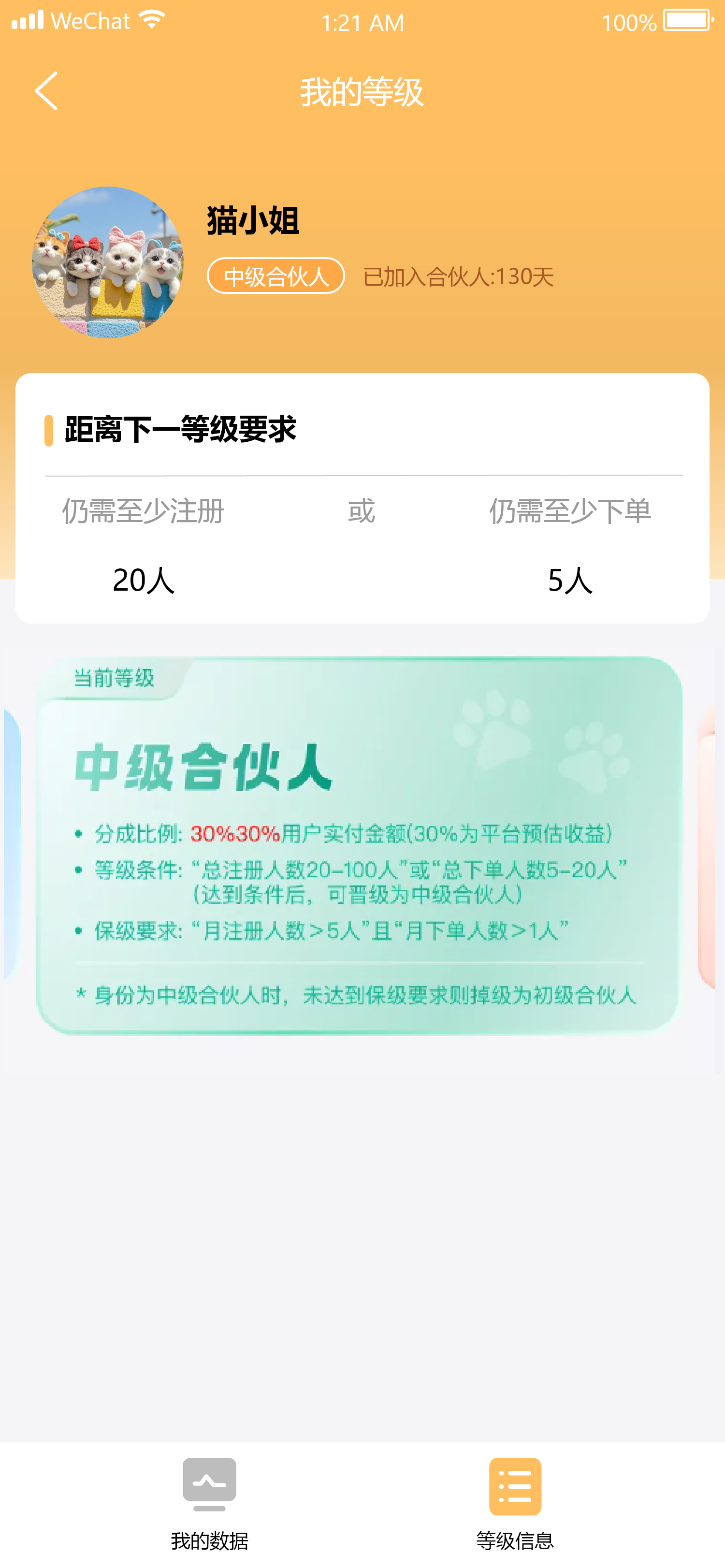
Task: Open the 中级合伙人 level card
Action: tap(359, 845)
